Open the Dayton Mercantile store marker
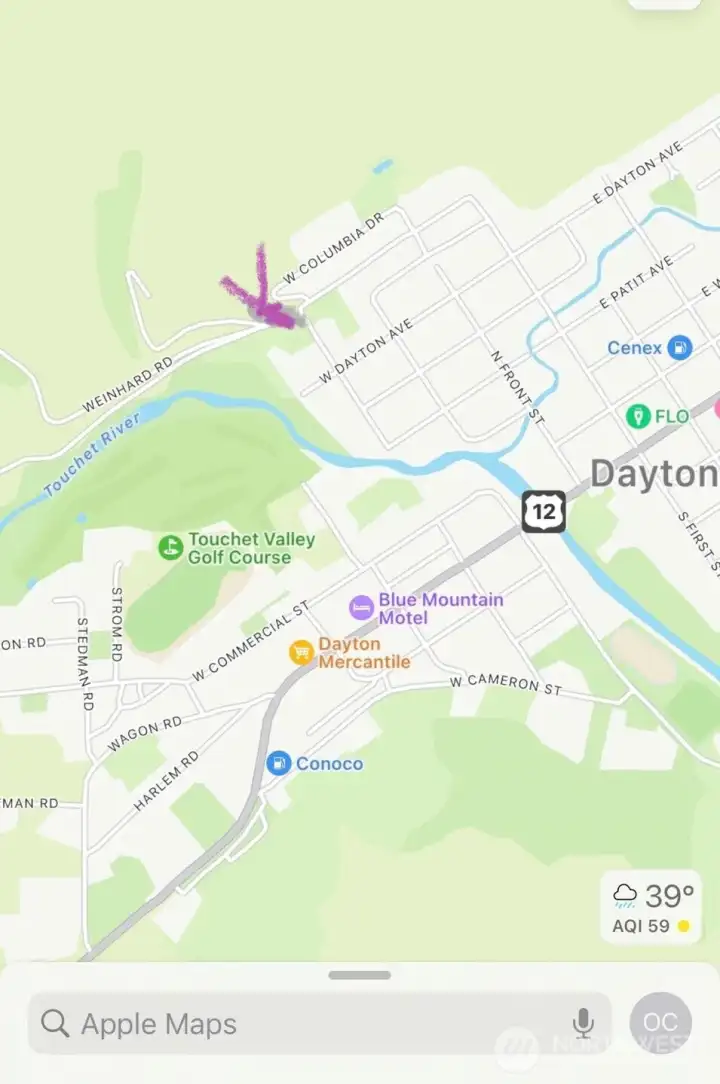 [301, 653]
